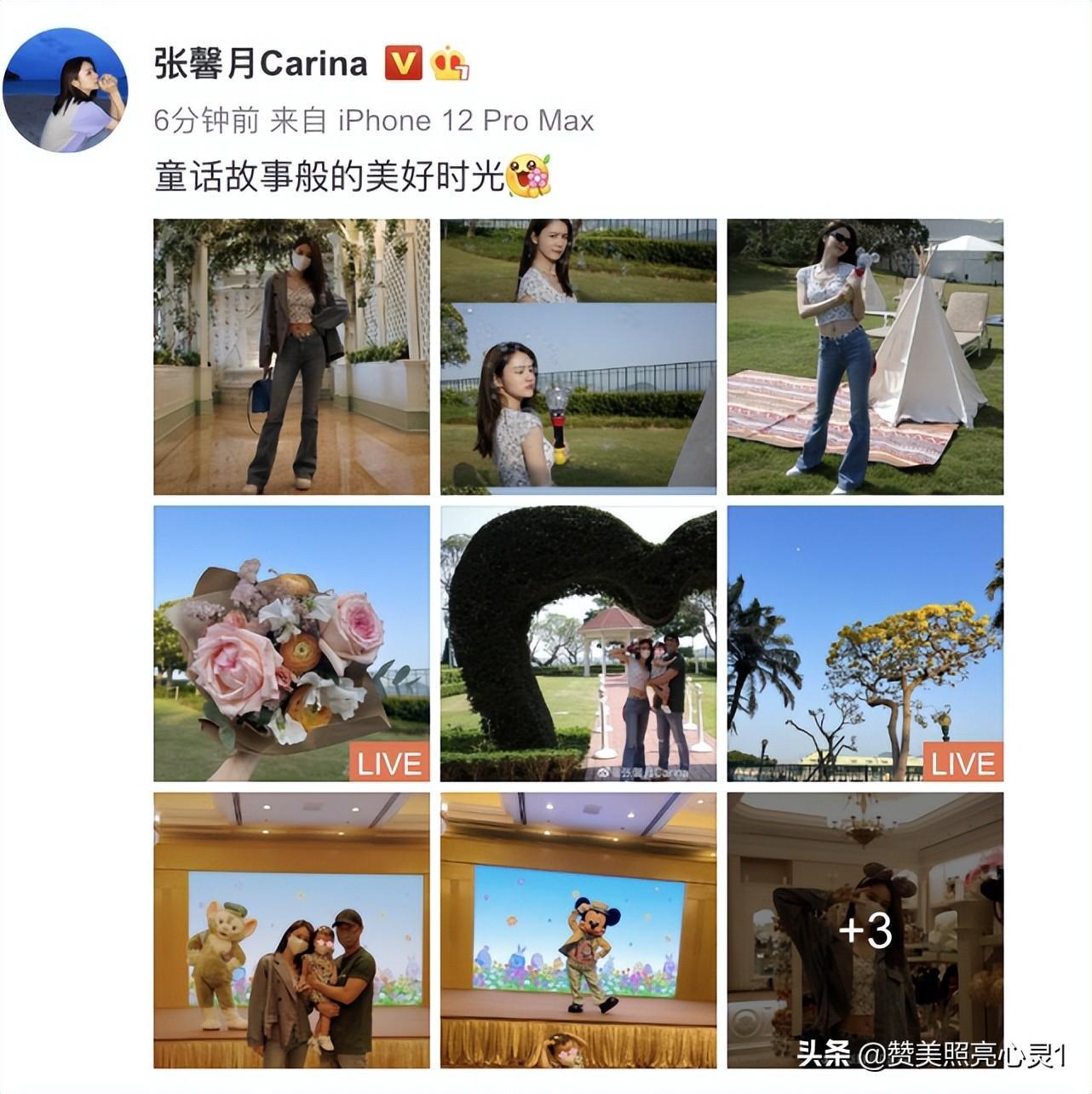
Task: Open the flower bouquet LIVE photo
Action: click(291, 643)
